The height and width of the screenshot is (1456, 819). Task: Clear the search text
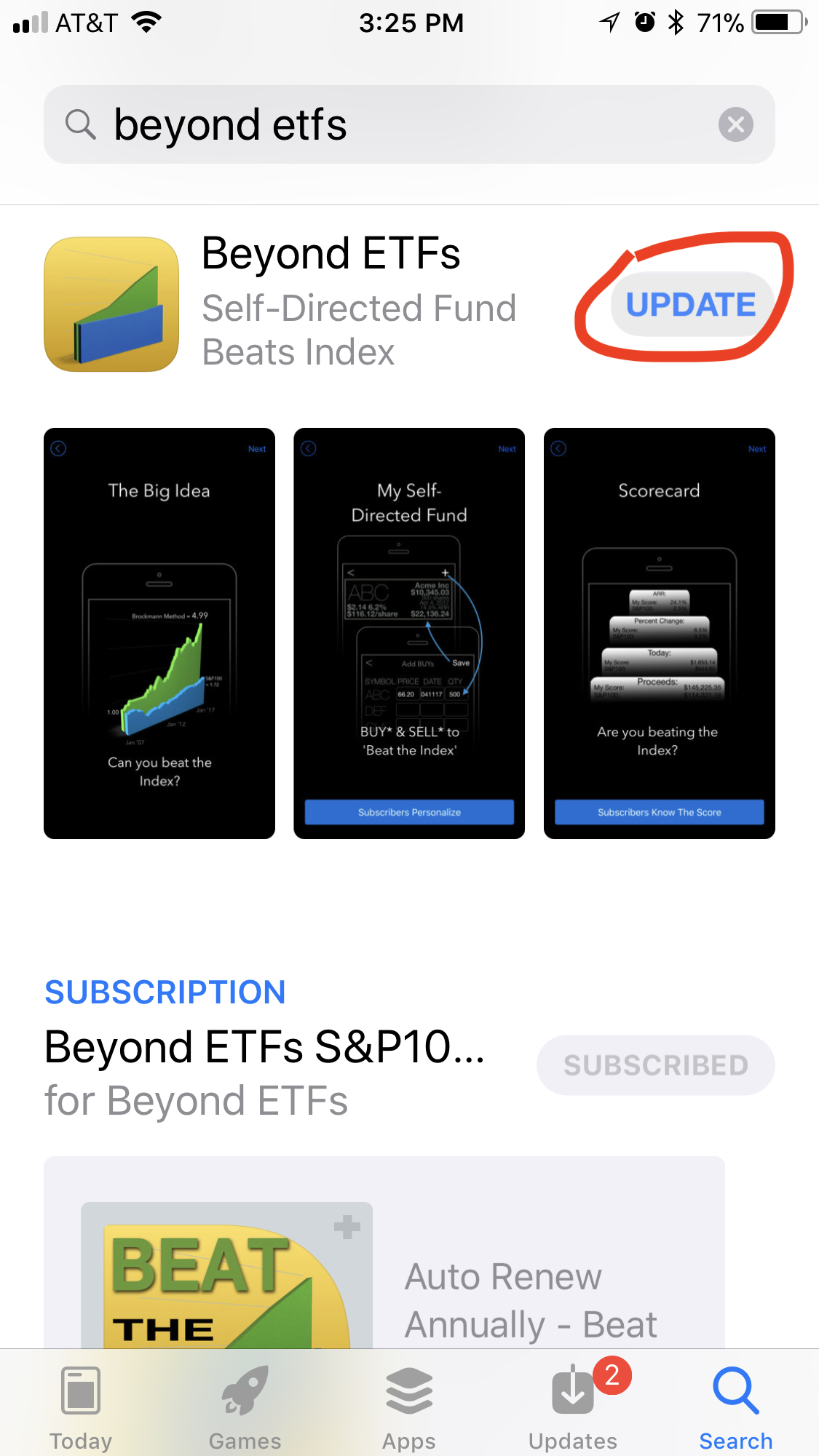[736, 124]
